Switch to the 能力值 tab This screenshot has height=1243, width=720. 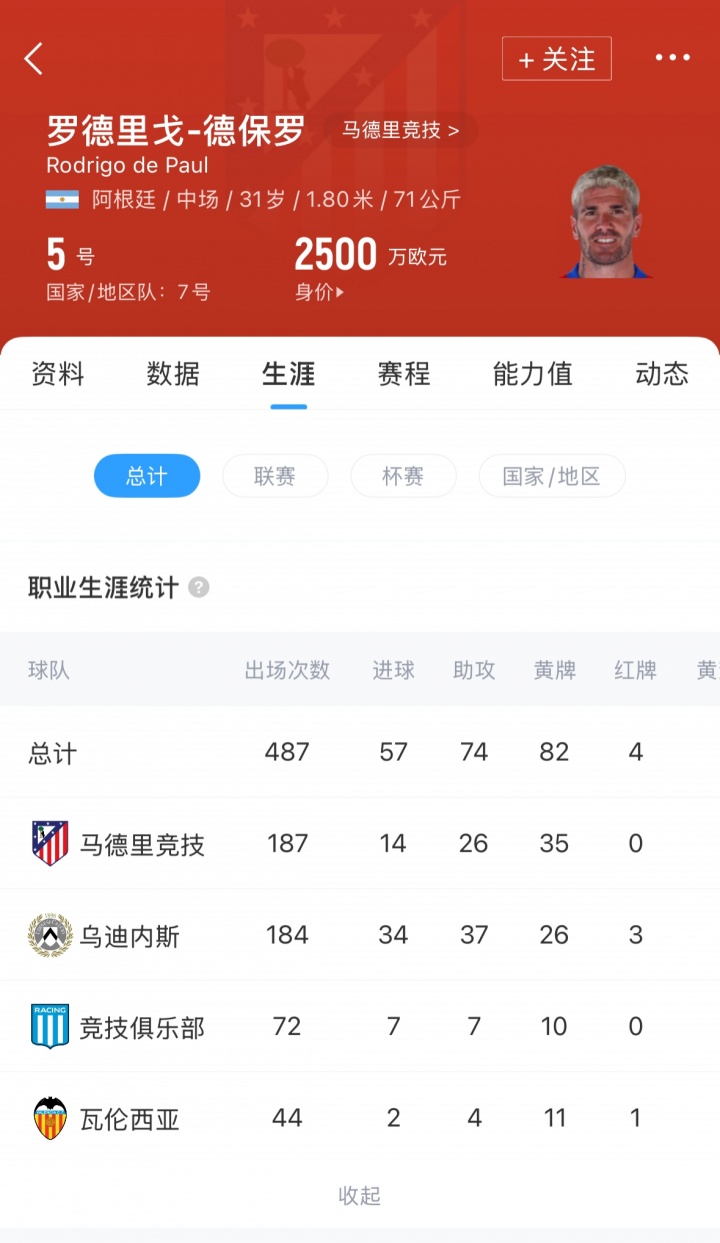pos(532,374)
